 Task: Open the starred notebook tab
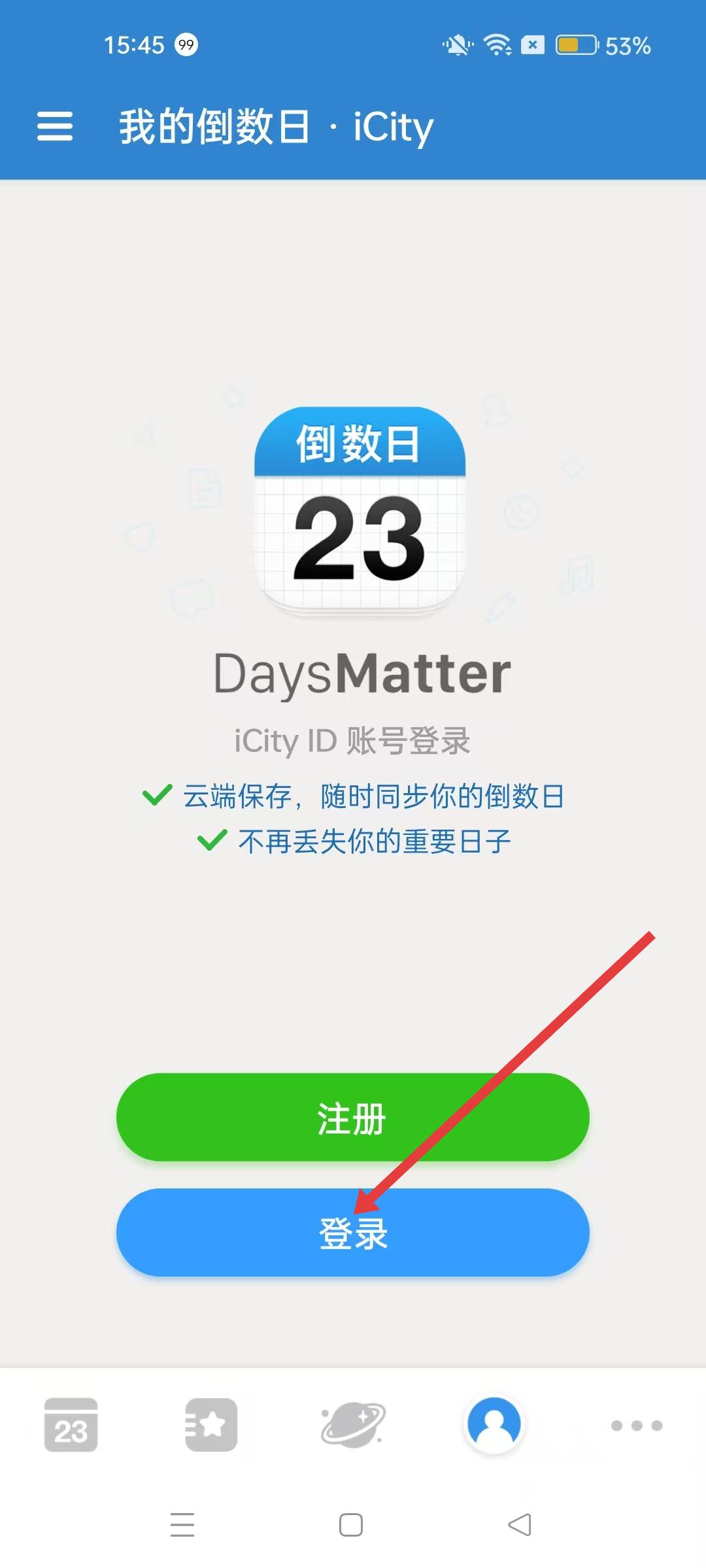(211, 1425)
